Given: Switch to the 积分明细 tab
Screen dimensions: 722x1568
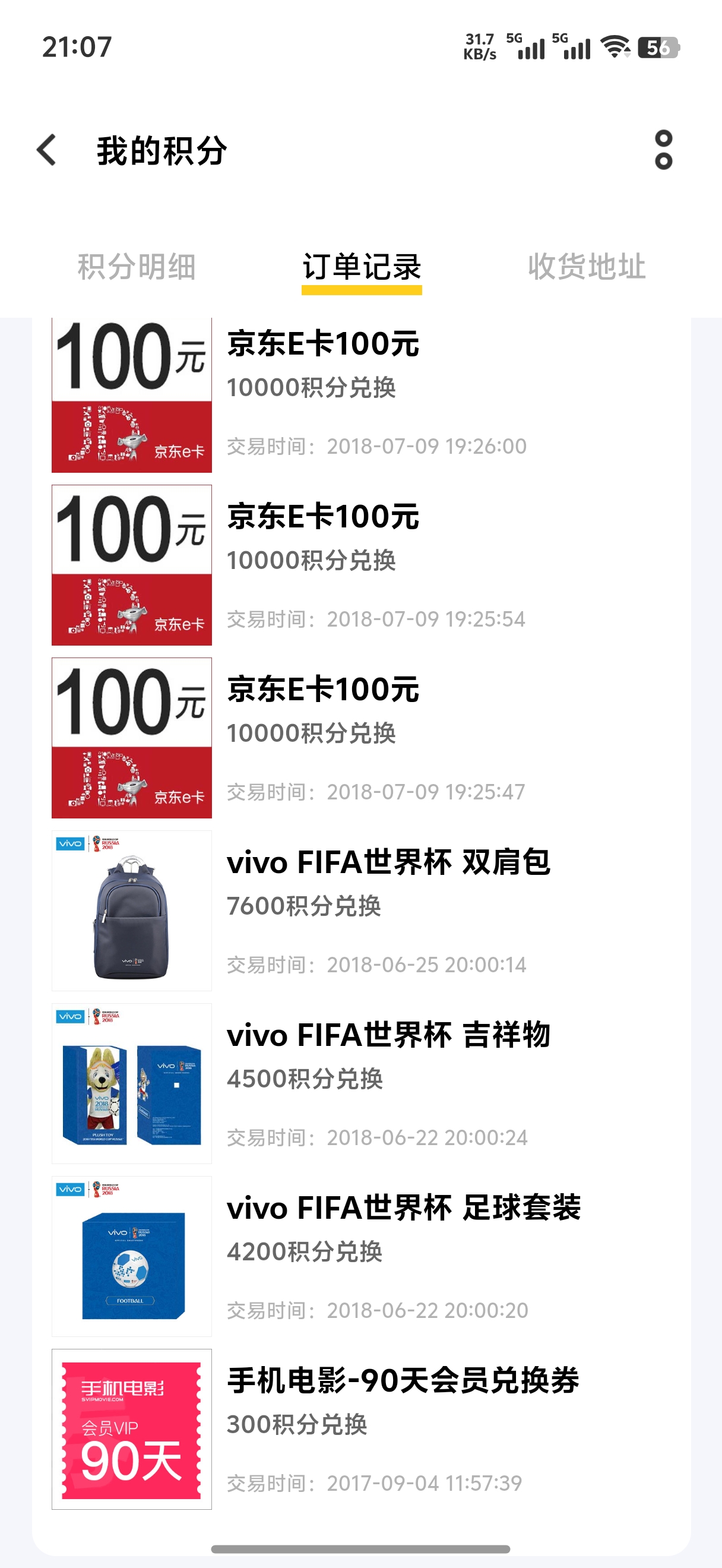Looking at the screenshot, I should 137,267.
